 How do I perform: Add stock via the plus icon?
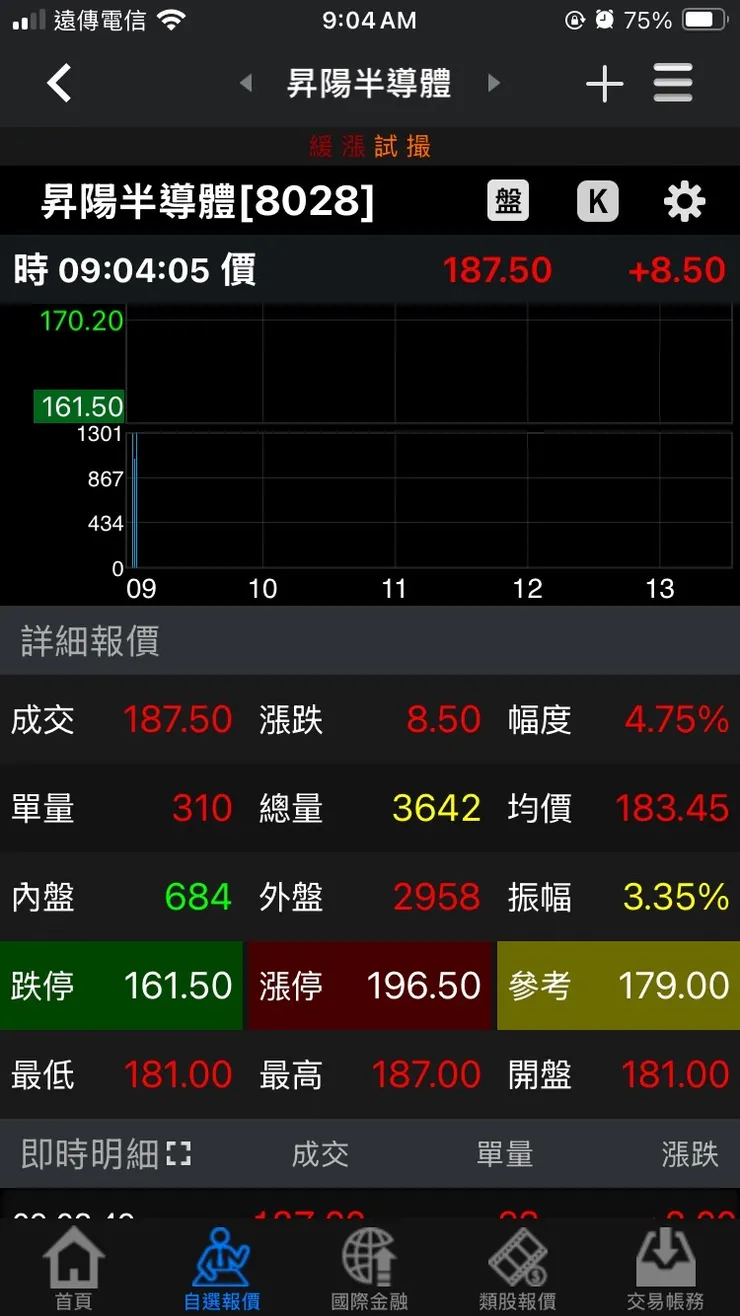[604, 84]
